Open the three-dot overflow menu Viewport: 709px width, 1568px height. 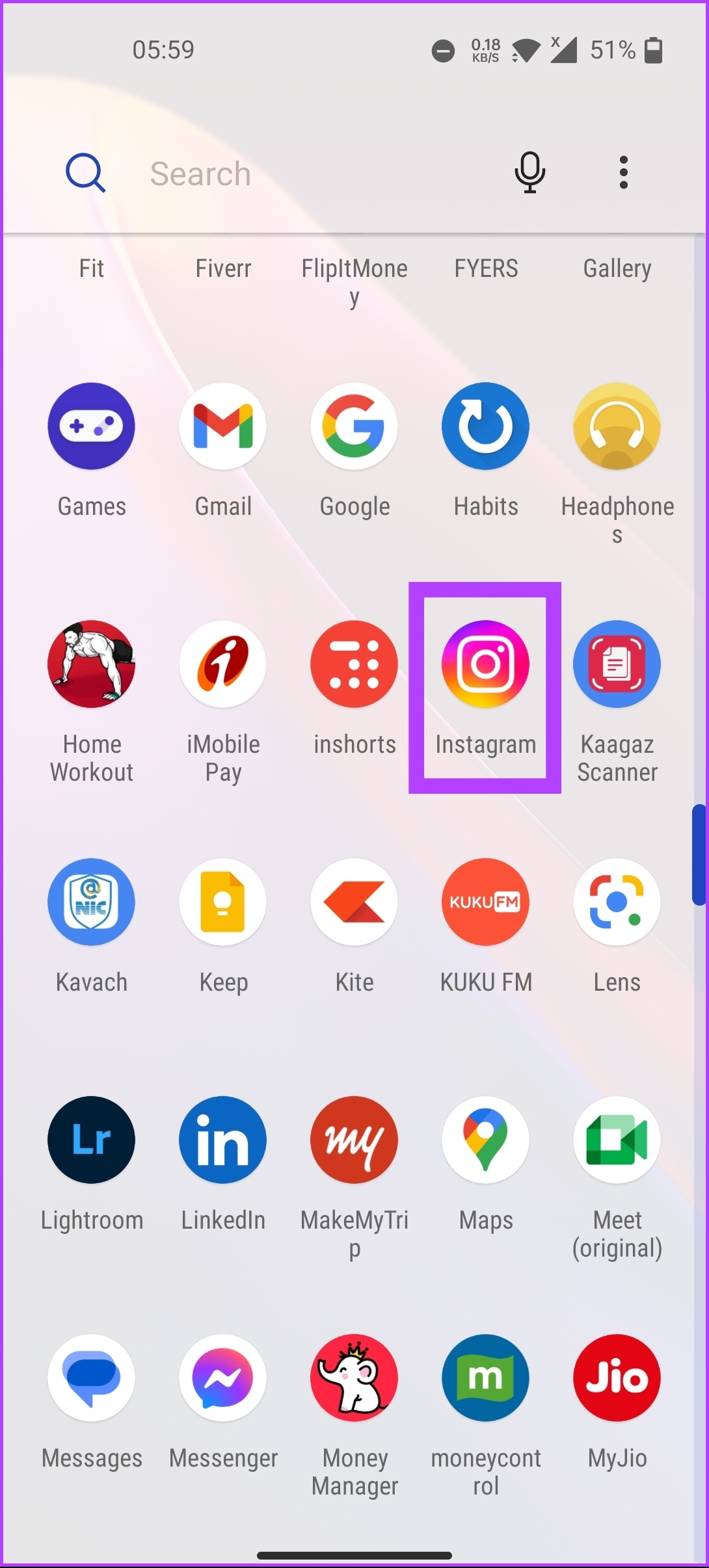(x=624, y=173)
